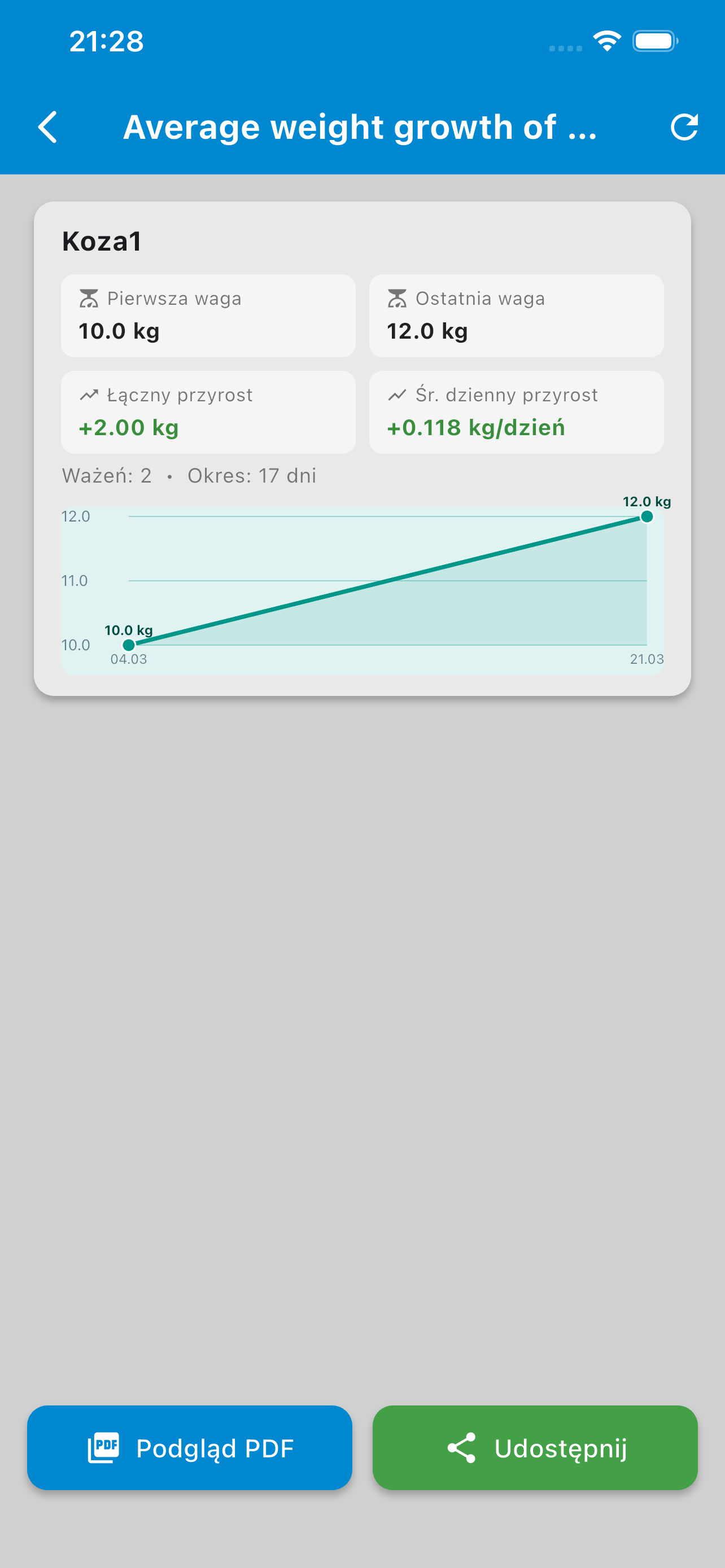Image resolution: width=725 pixels, height=1568 pixels.
Task: Share the report via Udostępnij
Action: click(x=535, y=1447)
